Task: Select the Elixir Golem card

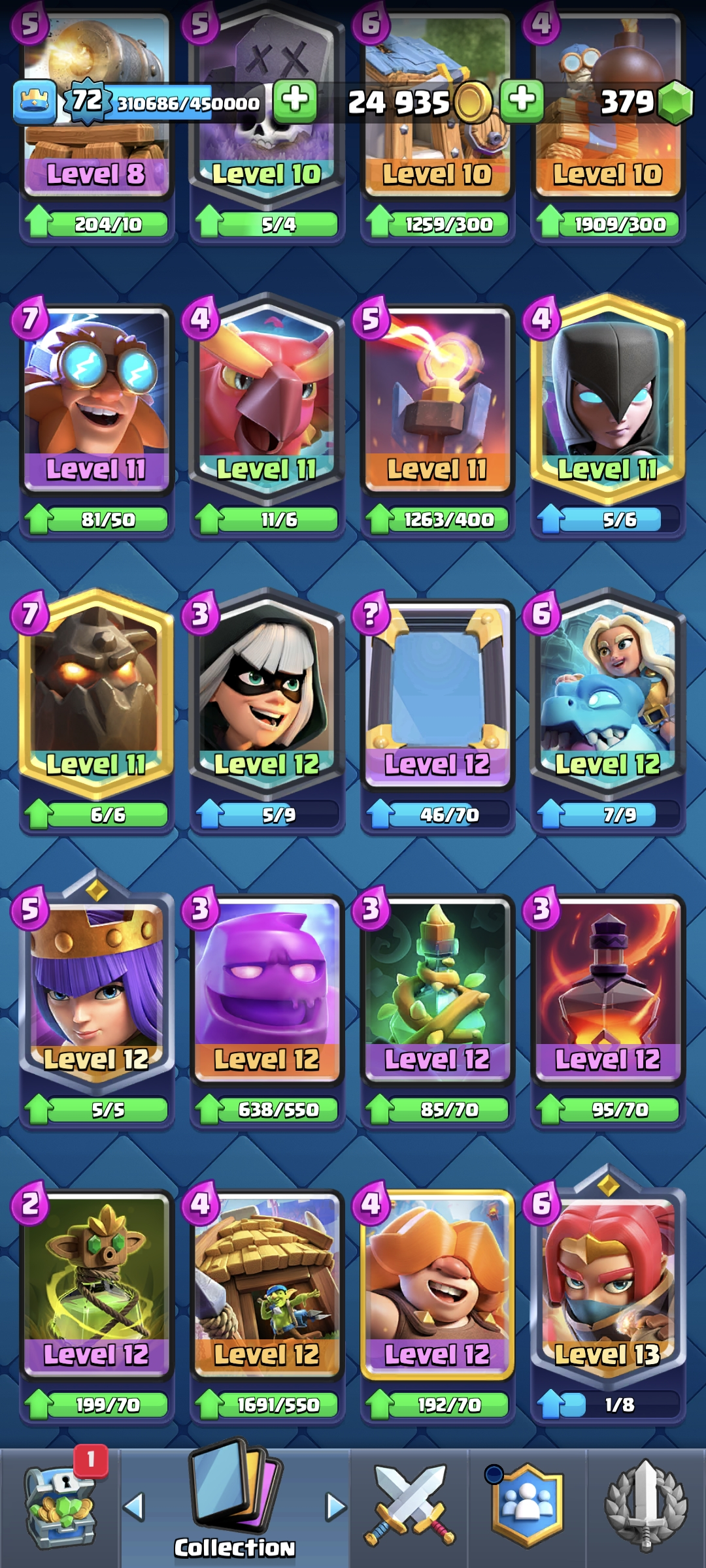Action: 267,987
